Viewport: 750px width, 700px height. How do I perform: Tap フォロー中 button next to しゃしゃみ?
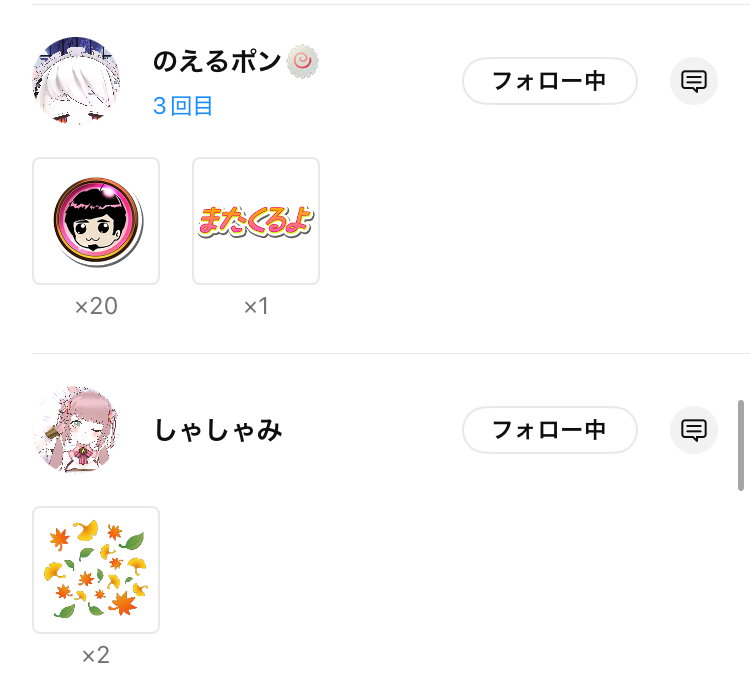[549, 430]
